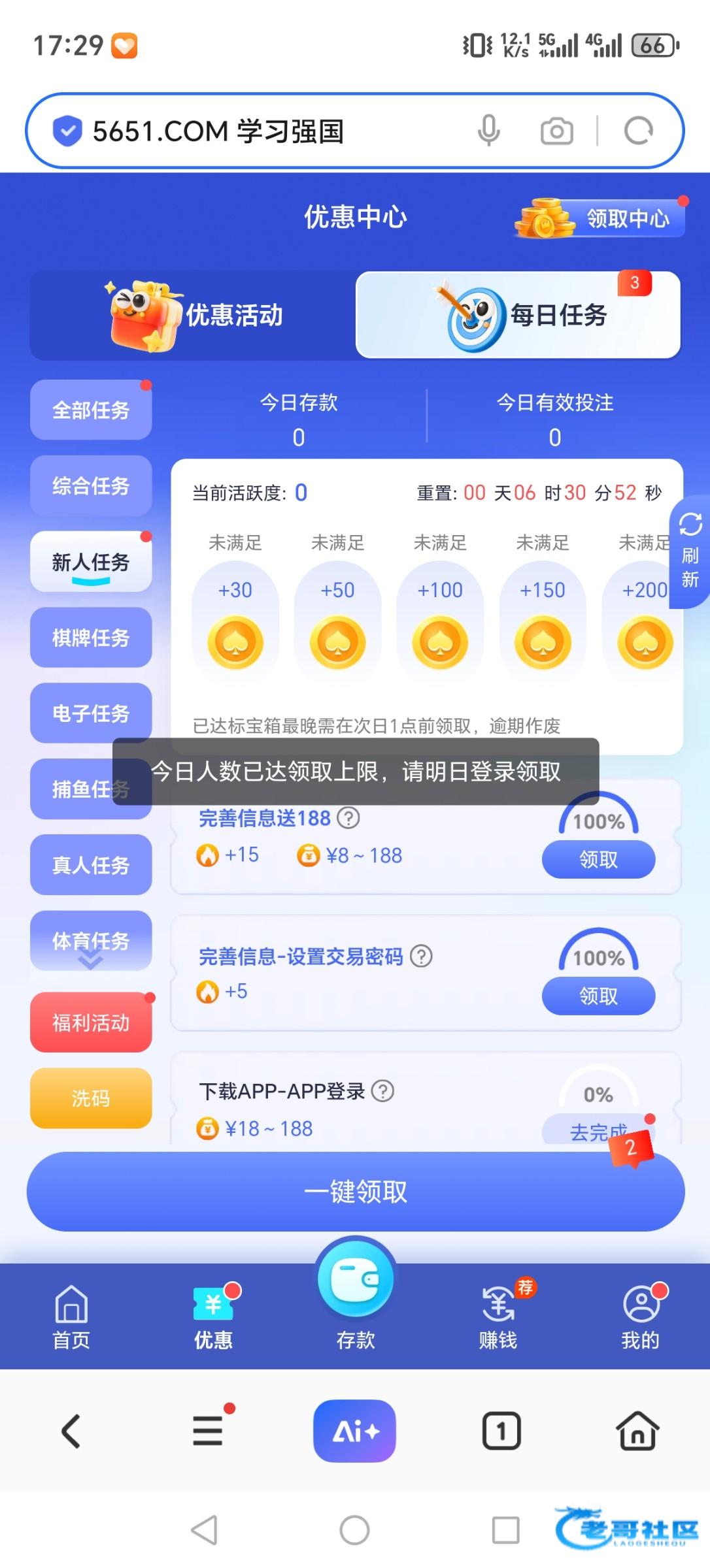Open the 领取中心 claim center
The height and width of the screenshot is (1568, 710).
point(601,218)
